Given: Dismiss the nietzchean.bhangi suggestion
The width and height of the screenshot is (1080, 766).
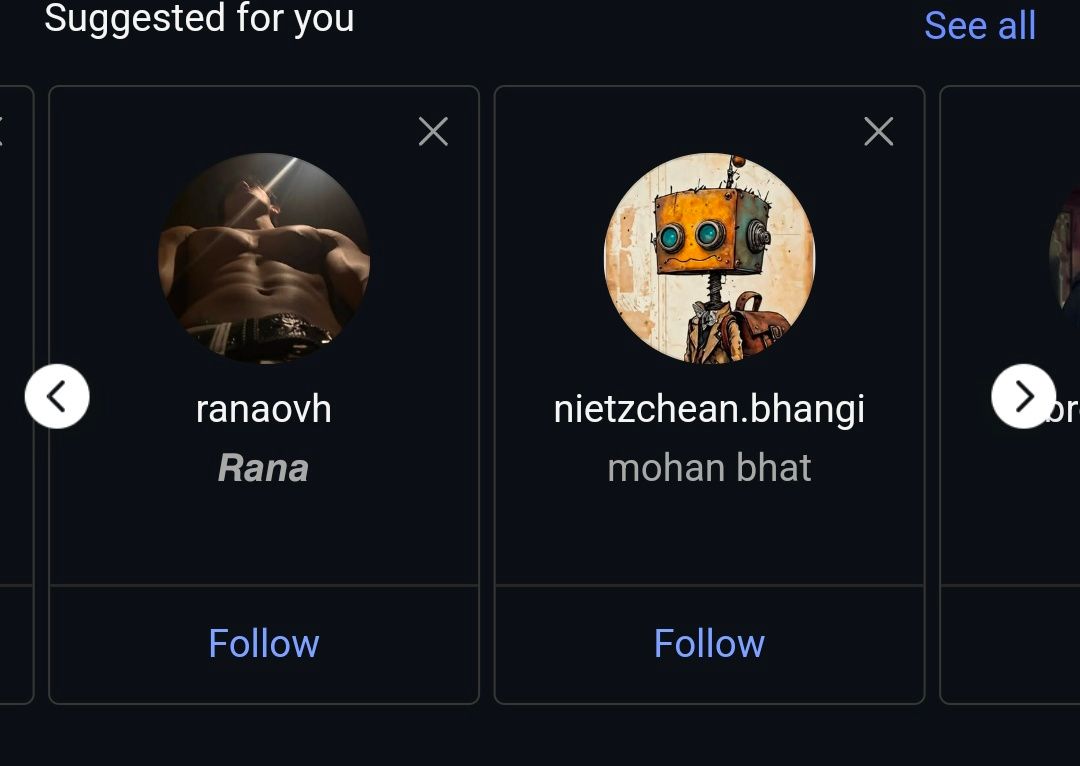Looking at the screenshot, I should (878, 131).
